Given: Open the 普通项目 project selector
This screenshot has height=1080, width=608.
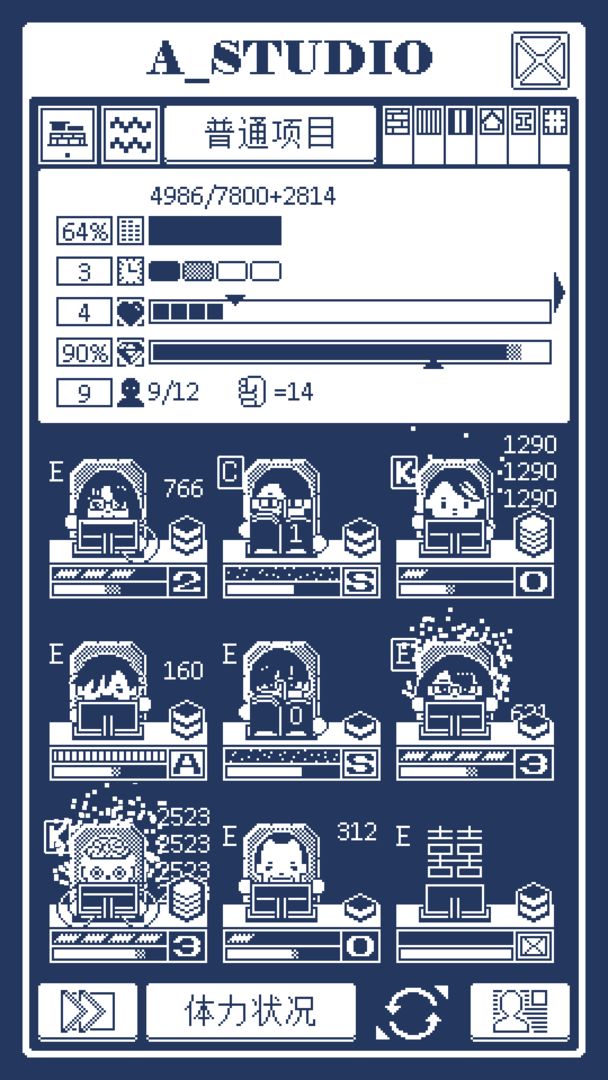Looking at the screenshot, I should tap(270, 134).
